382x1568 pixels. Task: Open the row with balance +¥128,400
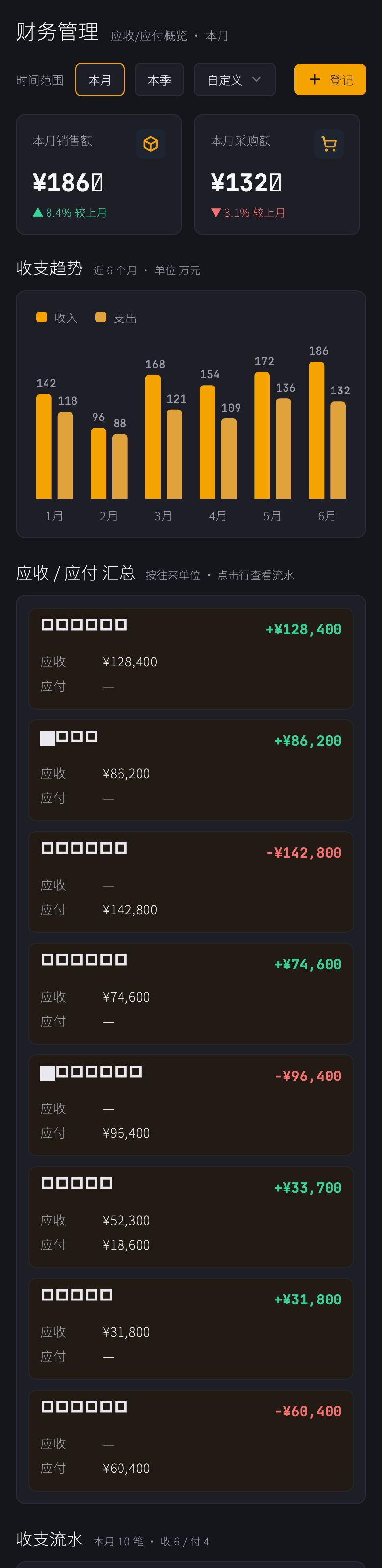click(x=191, y=659)
